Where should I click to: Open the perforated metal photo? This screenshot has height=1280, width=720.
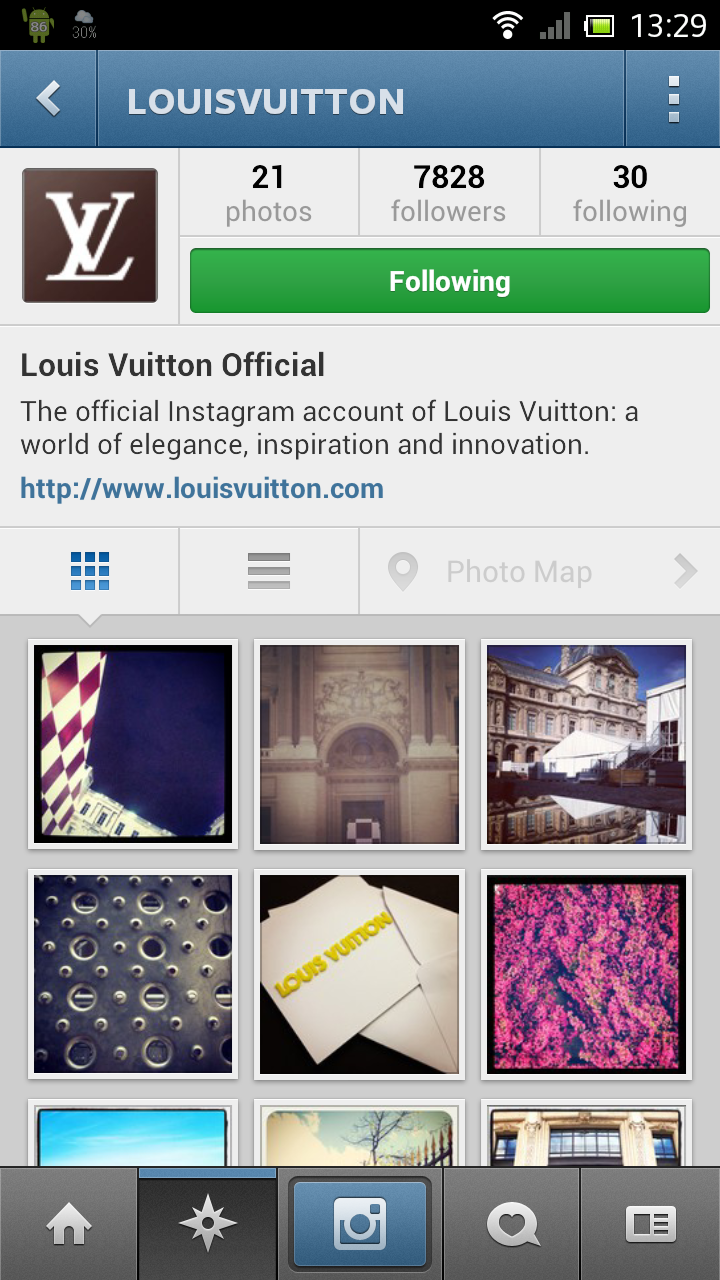[x=133, y=974]
